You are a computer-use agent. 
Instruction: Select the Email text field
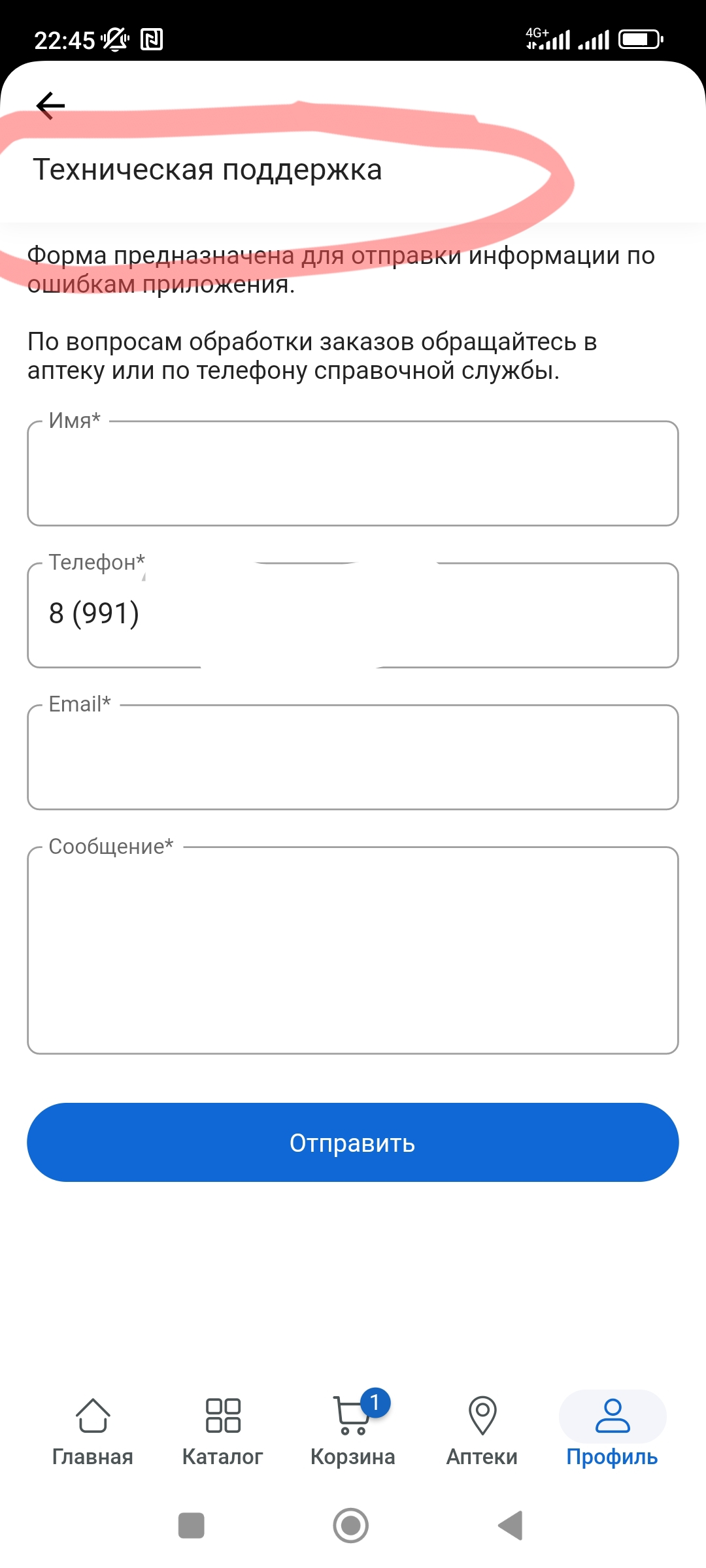(x=353, y=757)
